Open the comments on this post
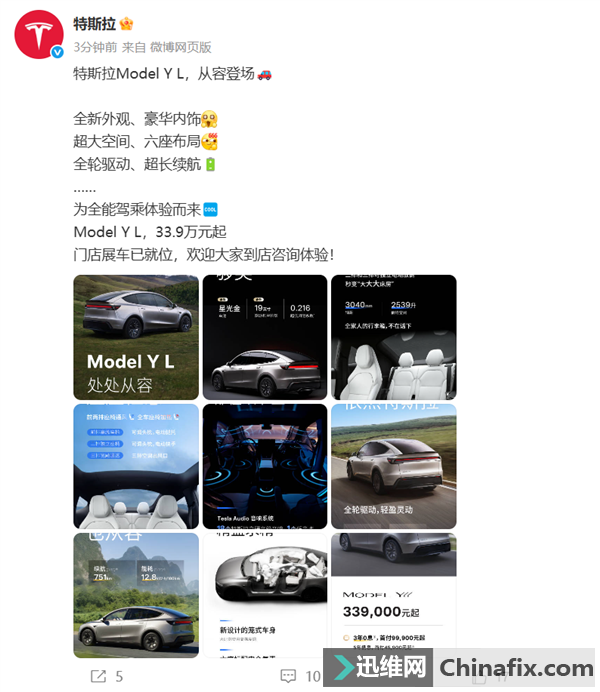This screenshot has width=600, height=692. tap(300, 676)
